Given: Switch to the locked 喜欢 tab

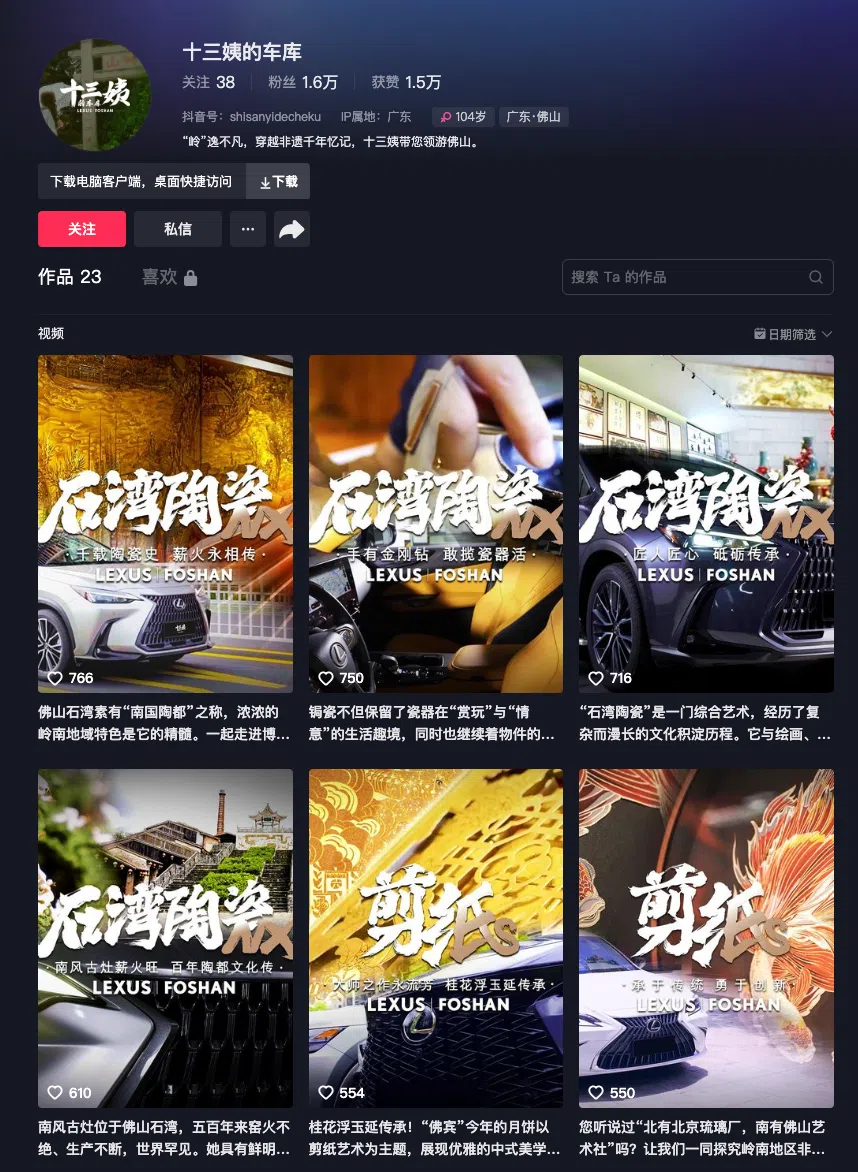Looking at the screenshot, I should pos(169,277).
